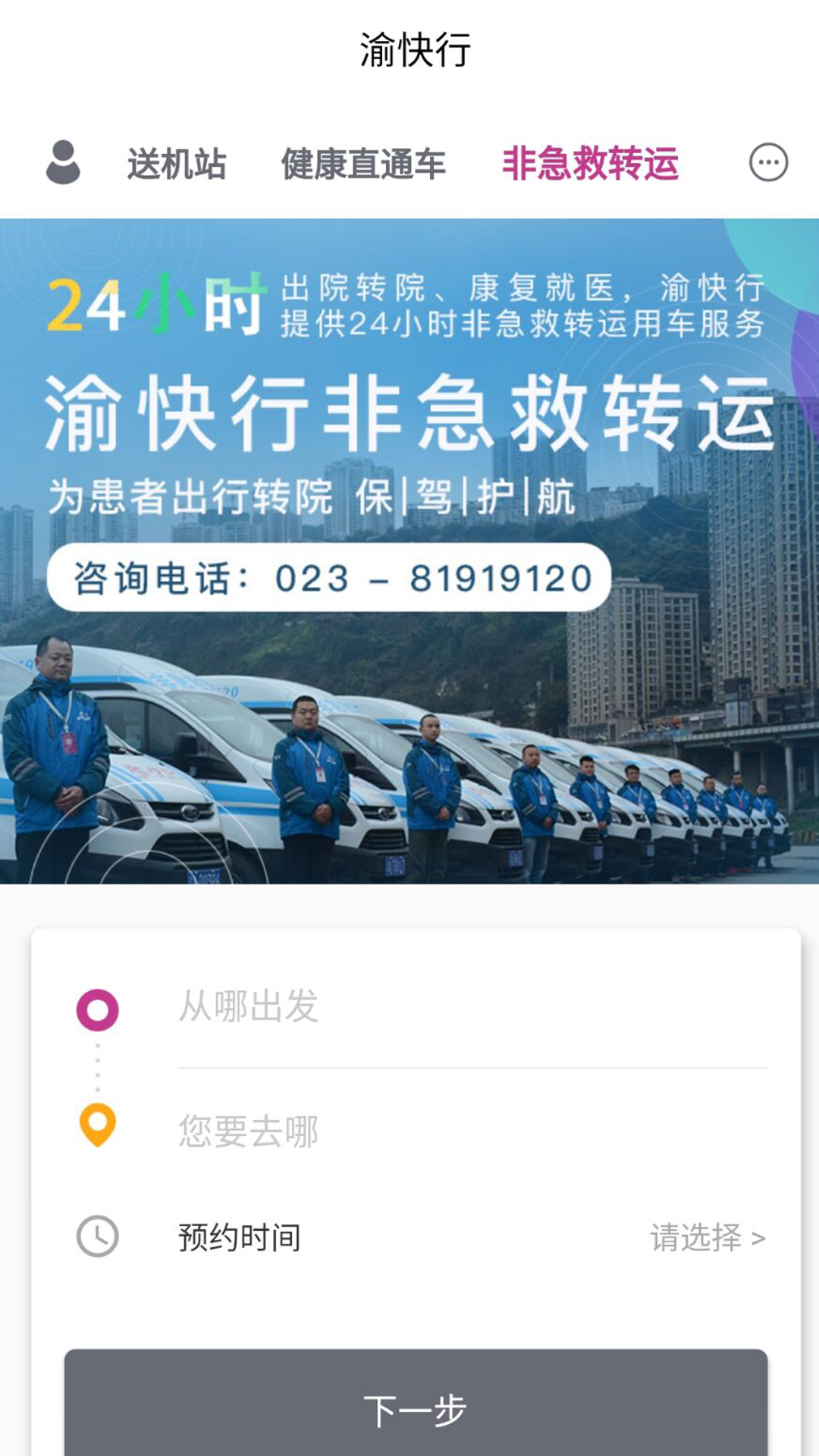
Task: Click the consultation phone number banner
Action: pos(330,578)
